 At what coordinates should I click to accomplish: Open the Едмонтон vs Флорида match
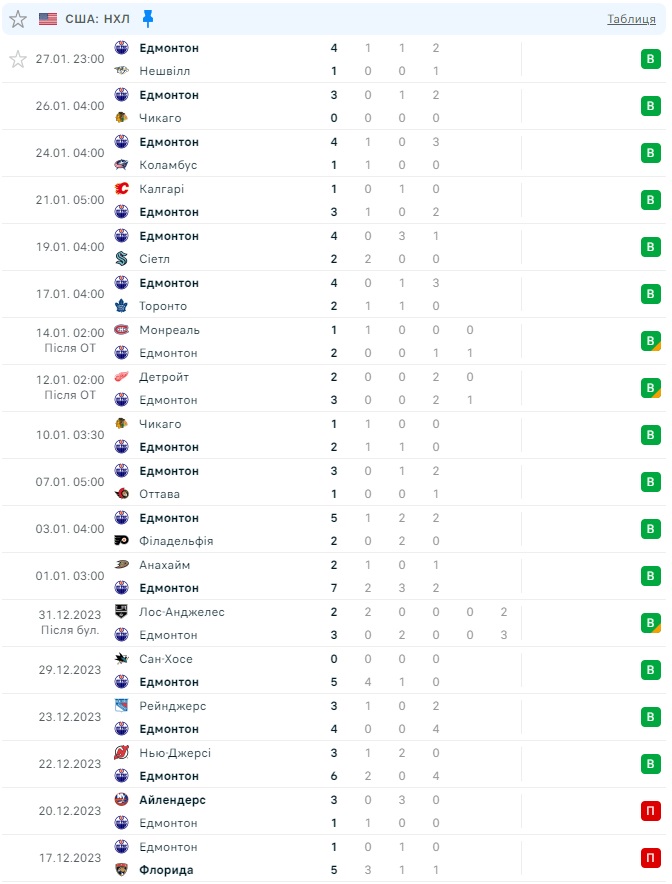[300, 858]
